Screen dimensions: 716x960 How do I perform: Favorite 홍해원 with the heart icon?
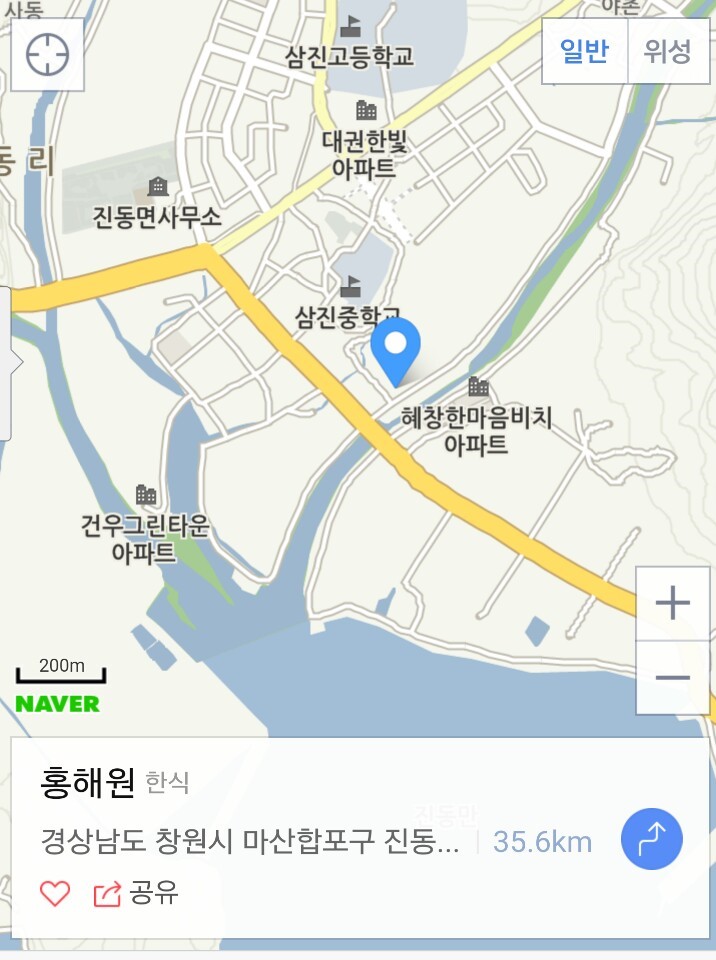55,893
